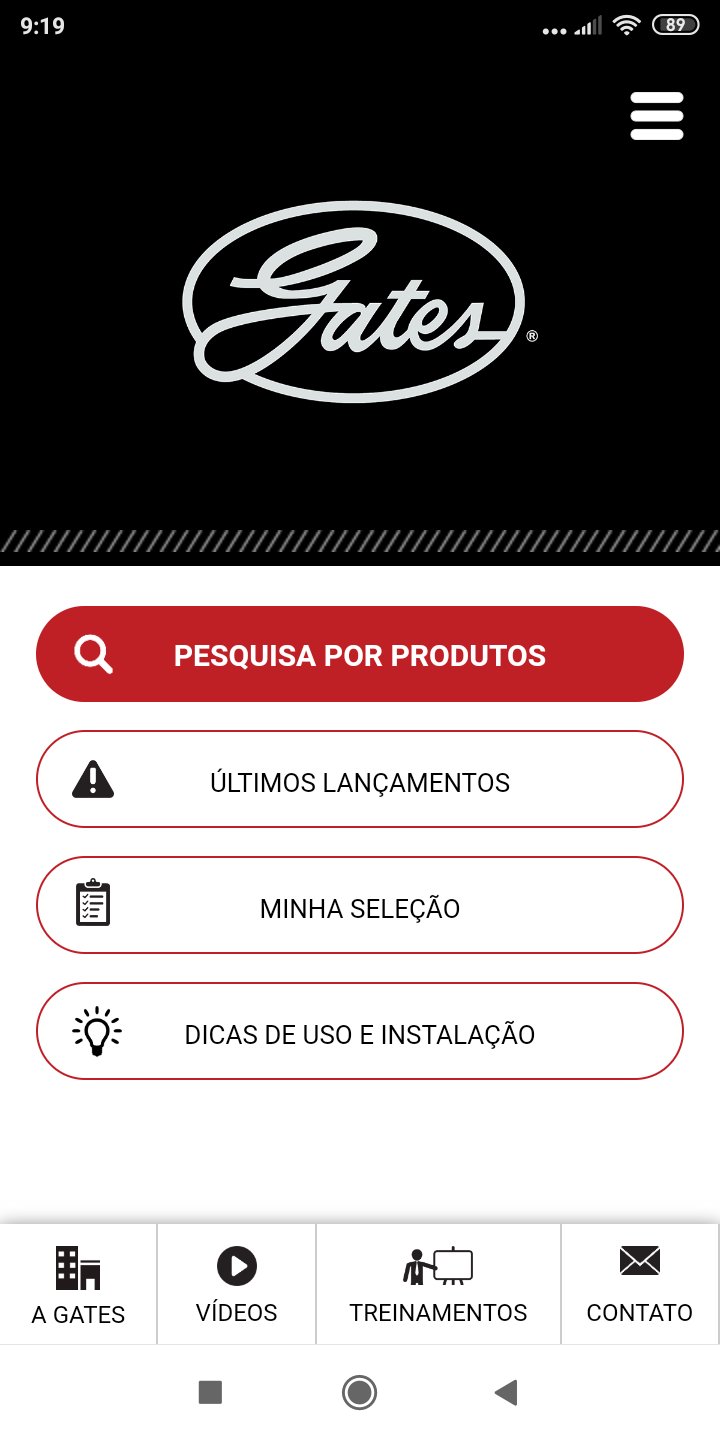720x1440 pixels.
Task: Open the Vídeos tab
Action: tap(237, 1285)
